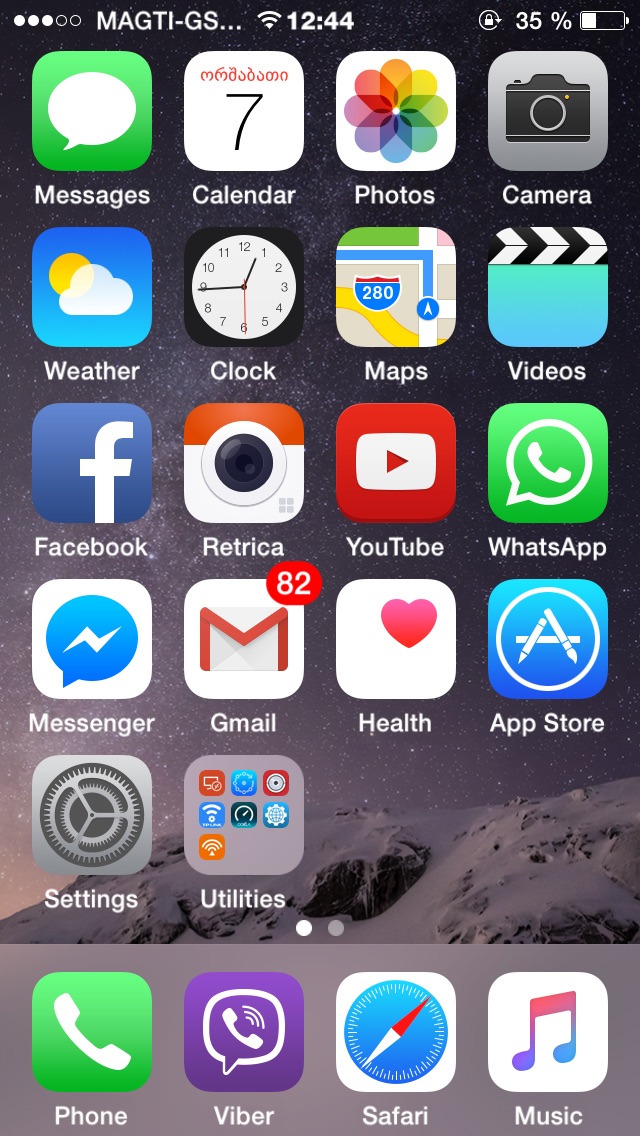Image resolution: width=640 pixels, height=1136 pixels.
Task: Open the Photos app
Action: 396,111
